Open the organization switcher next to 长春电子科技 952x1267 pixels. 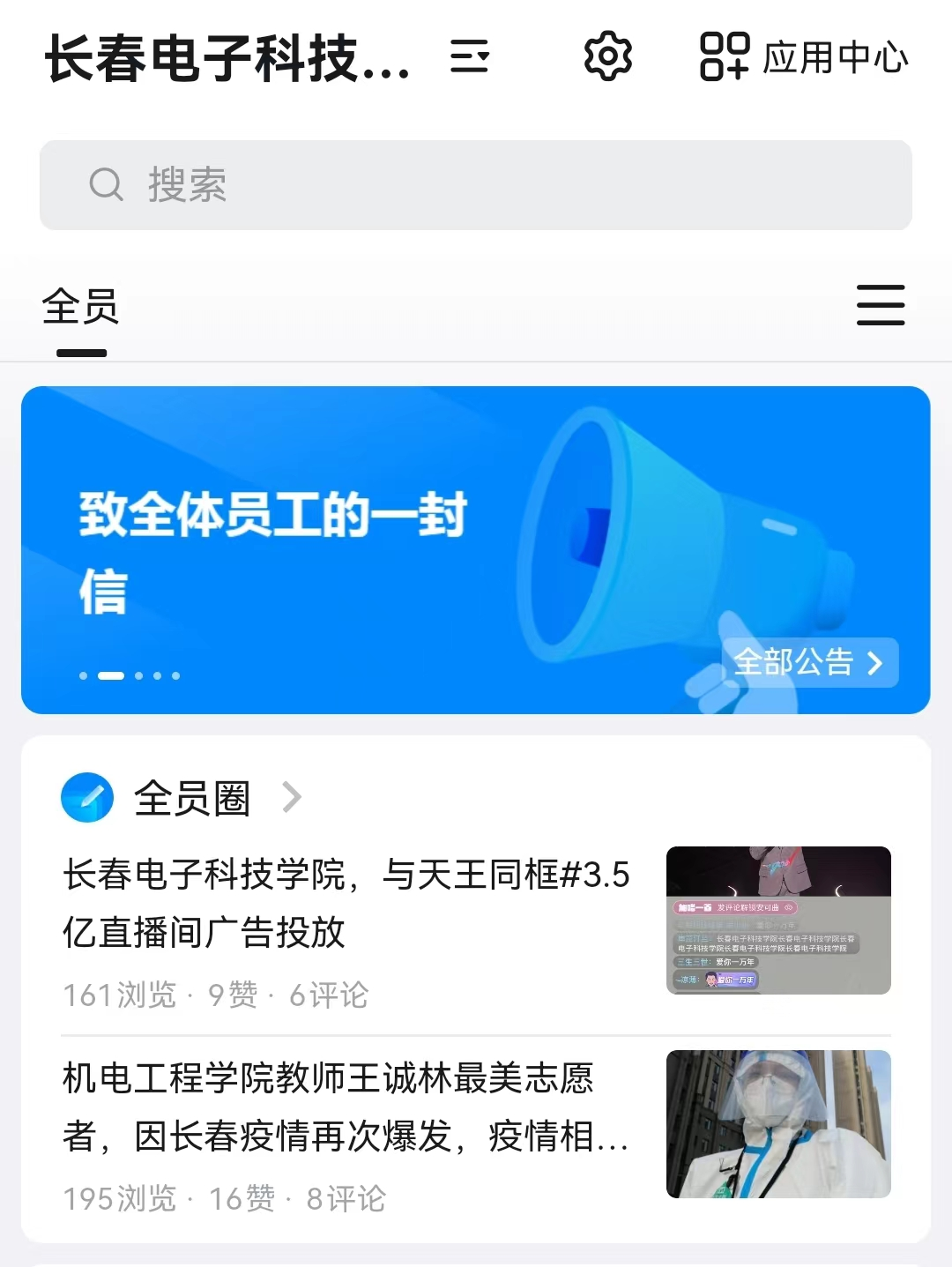pos(469,57)
